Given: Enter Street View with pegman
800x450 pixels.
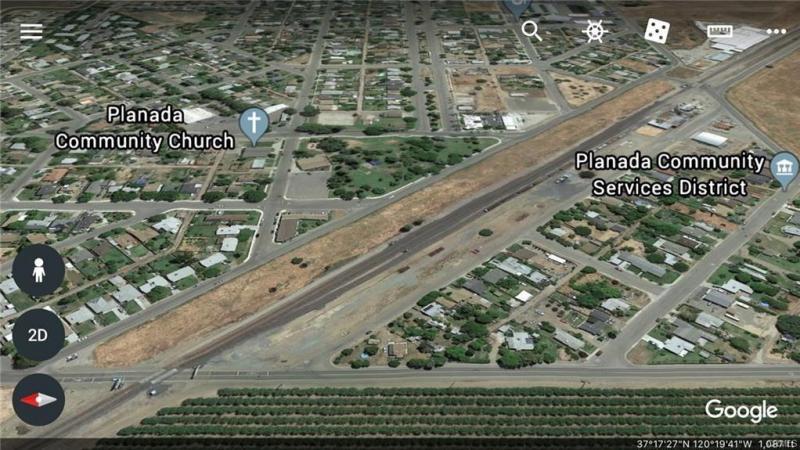Looking at the screenshot, I should 38,270.
